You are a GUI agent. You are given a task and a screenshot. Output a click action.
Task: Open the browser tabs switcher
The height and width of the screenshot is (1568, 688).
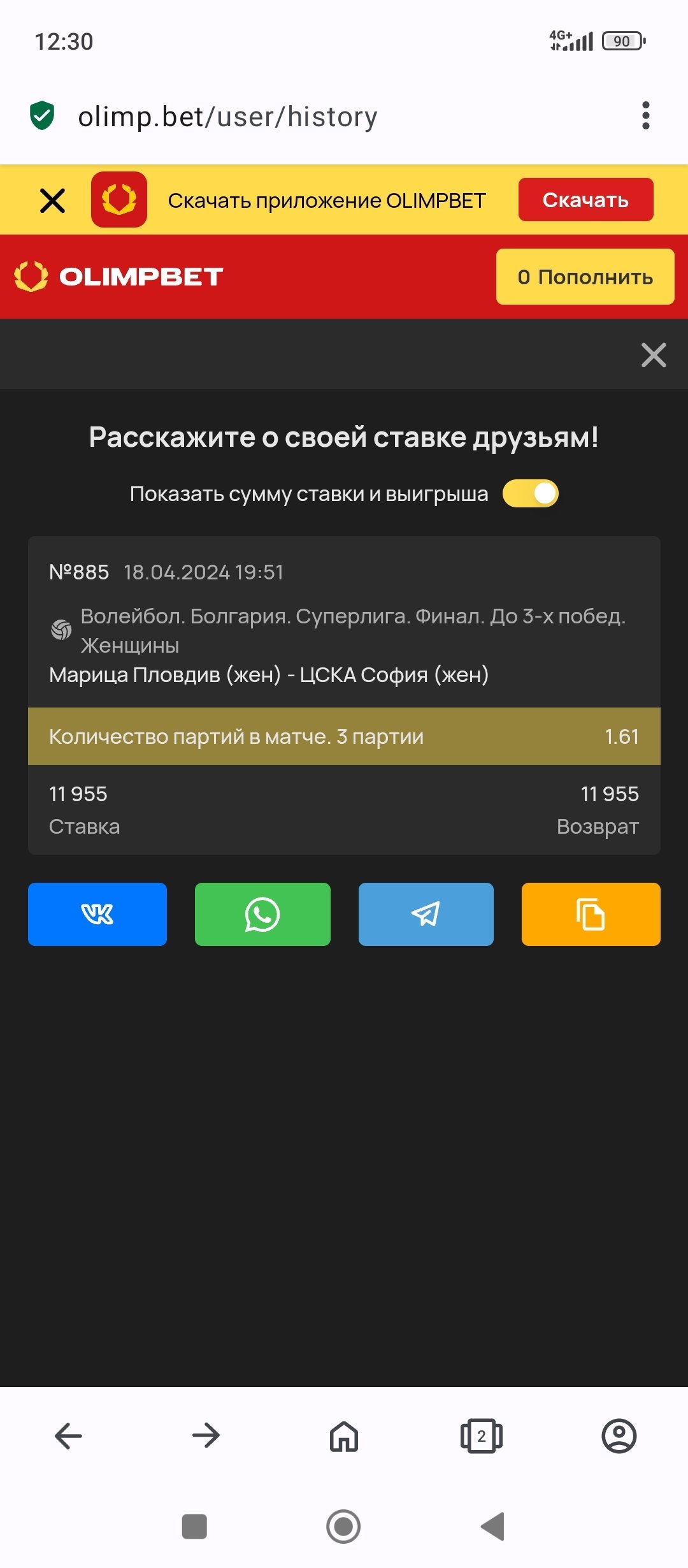(482, 1436)
